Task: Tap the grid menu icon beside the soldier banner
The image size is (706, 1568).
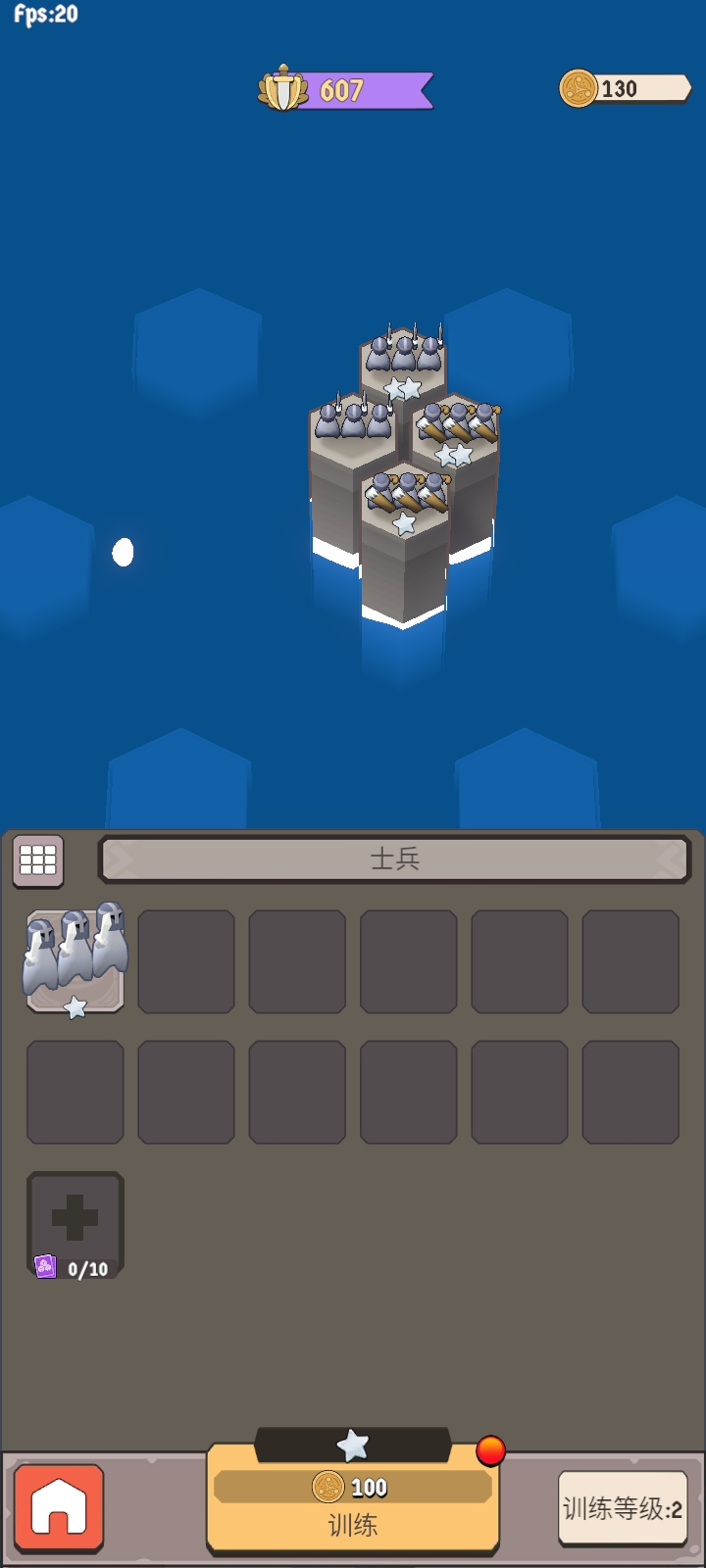Action: [37, 859]
